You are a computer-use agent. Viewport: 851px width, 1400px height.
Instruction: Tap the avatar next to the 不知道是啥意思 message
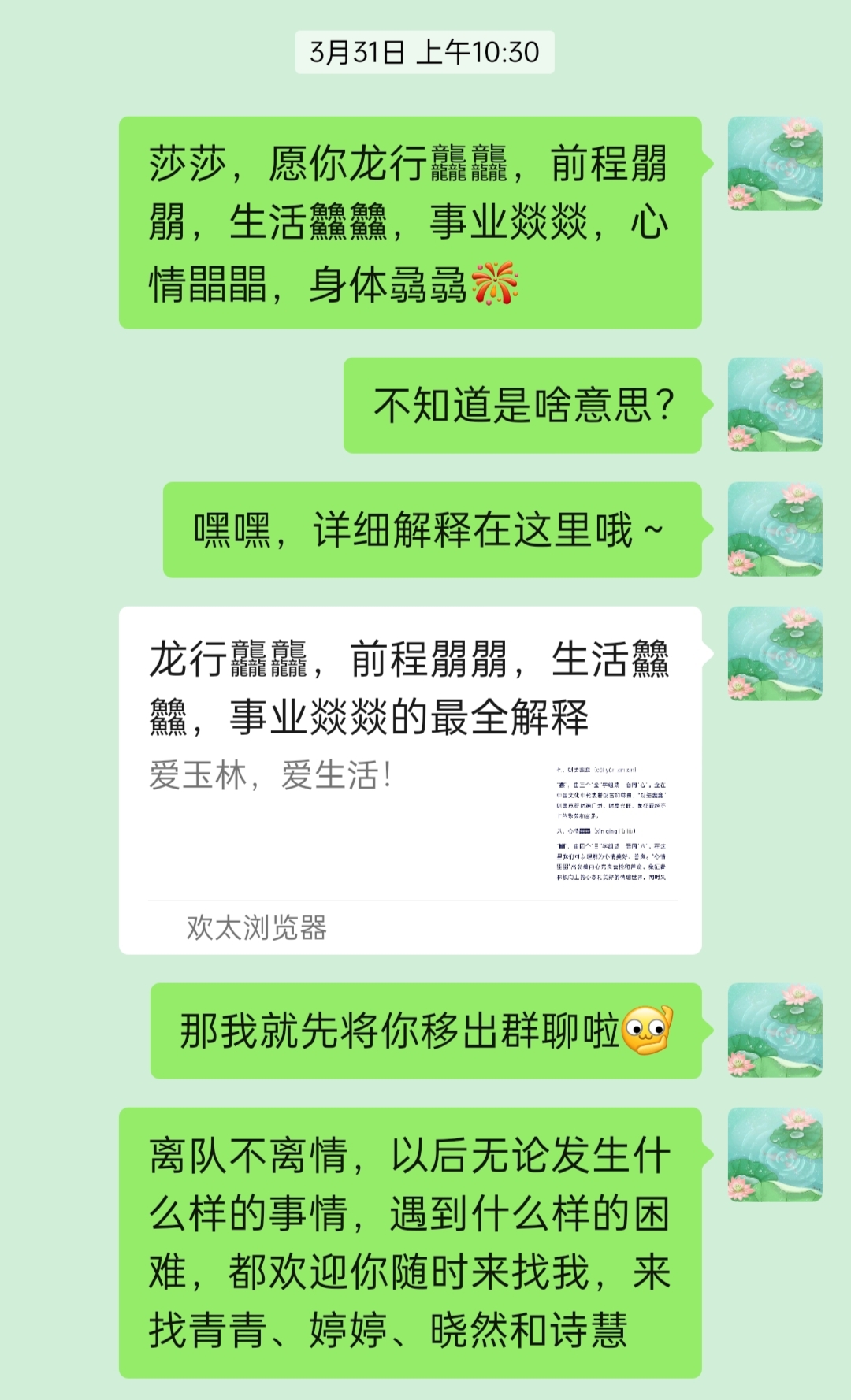click(775, 404)
